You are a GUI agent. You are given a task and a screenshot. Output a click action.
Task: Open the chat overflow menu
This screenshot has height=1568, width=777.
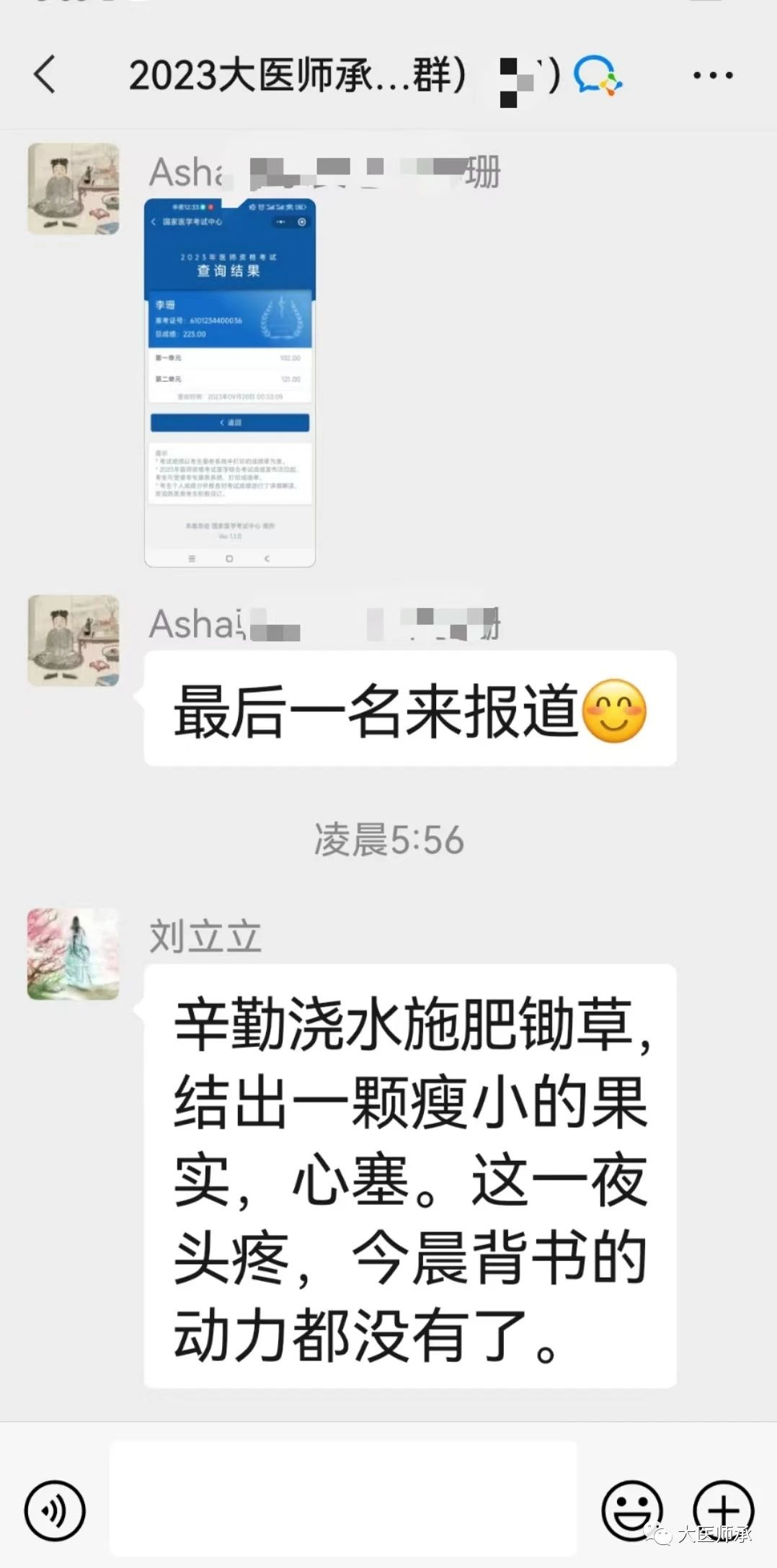[712, 75]
